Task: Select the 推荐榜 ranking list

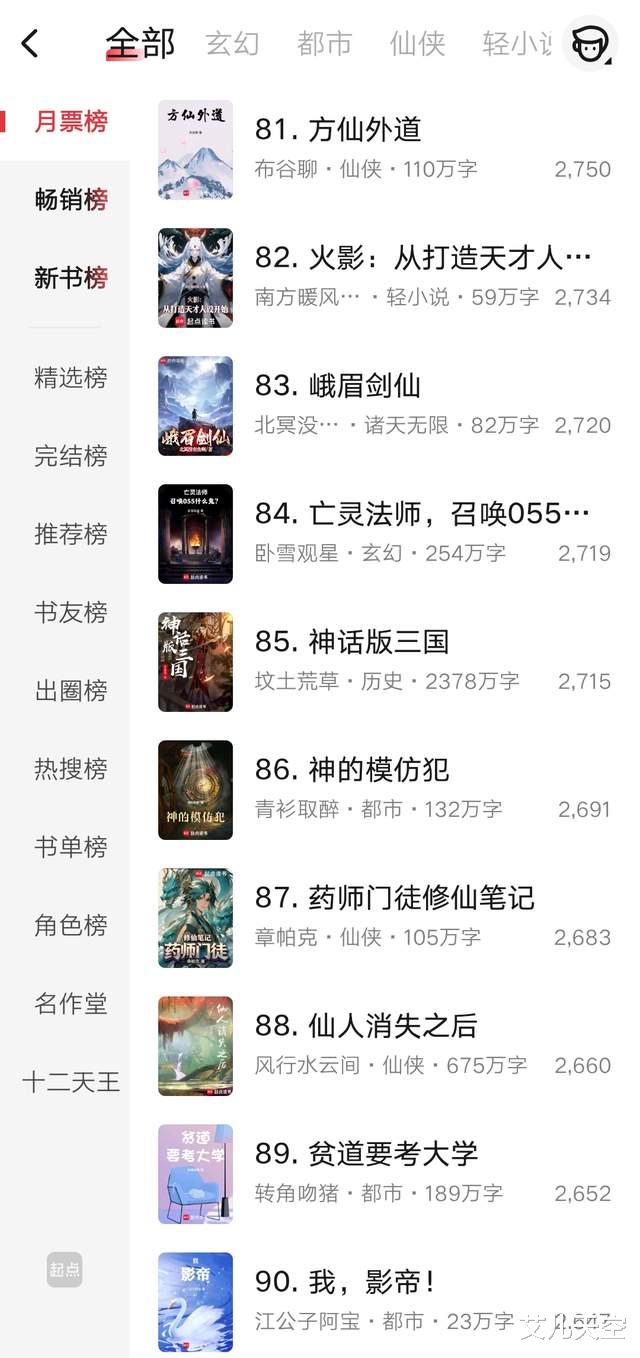Action: (x=70, y=534)
